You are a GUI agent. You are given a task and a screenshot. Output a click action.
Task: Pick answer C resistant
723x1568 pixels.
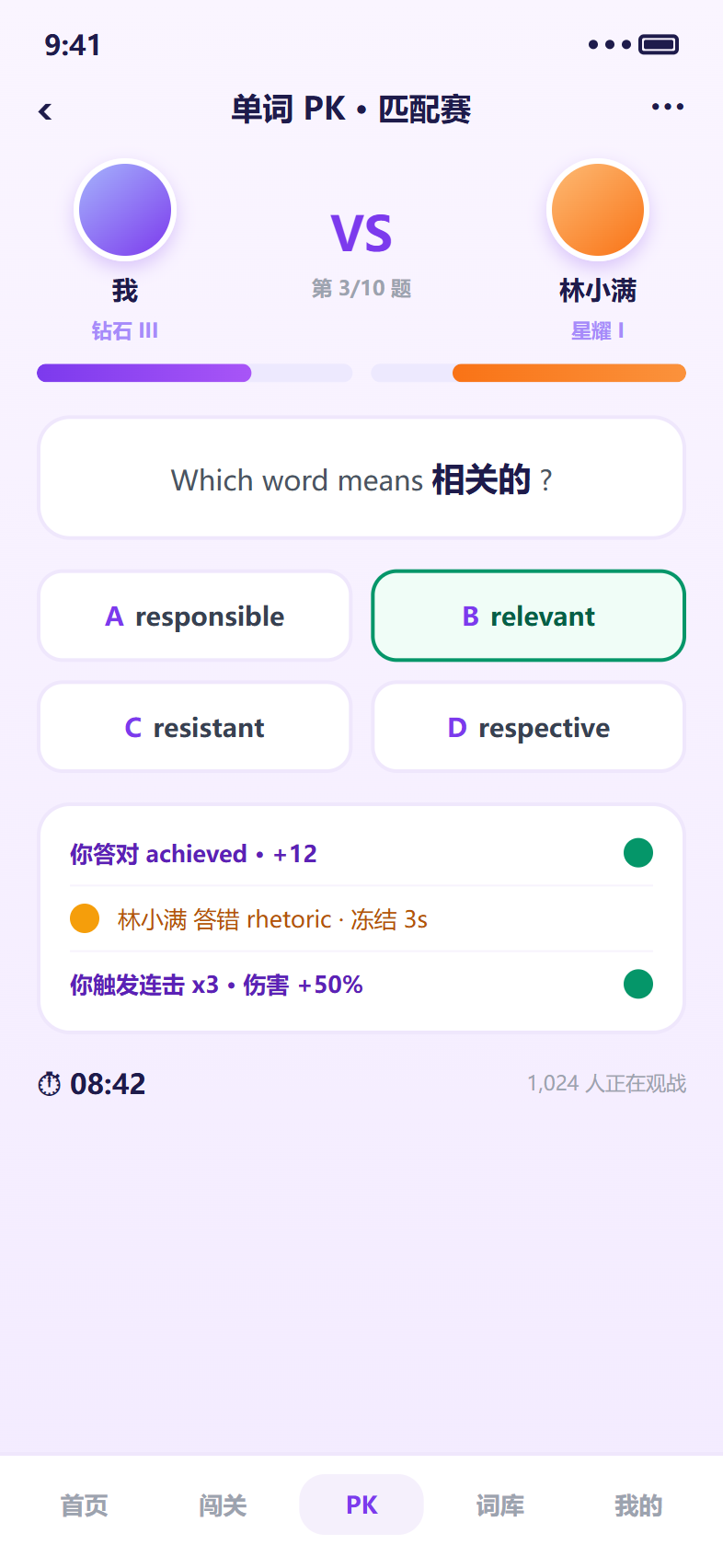point(195,727)
